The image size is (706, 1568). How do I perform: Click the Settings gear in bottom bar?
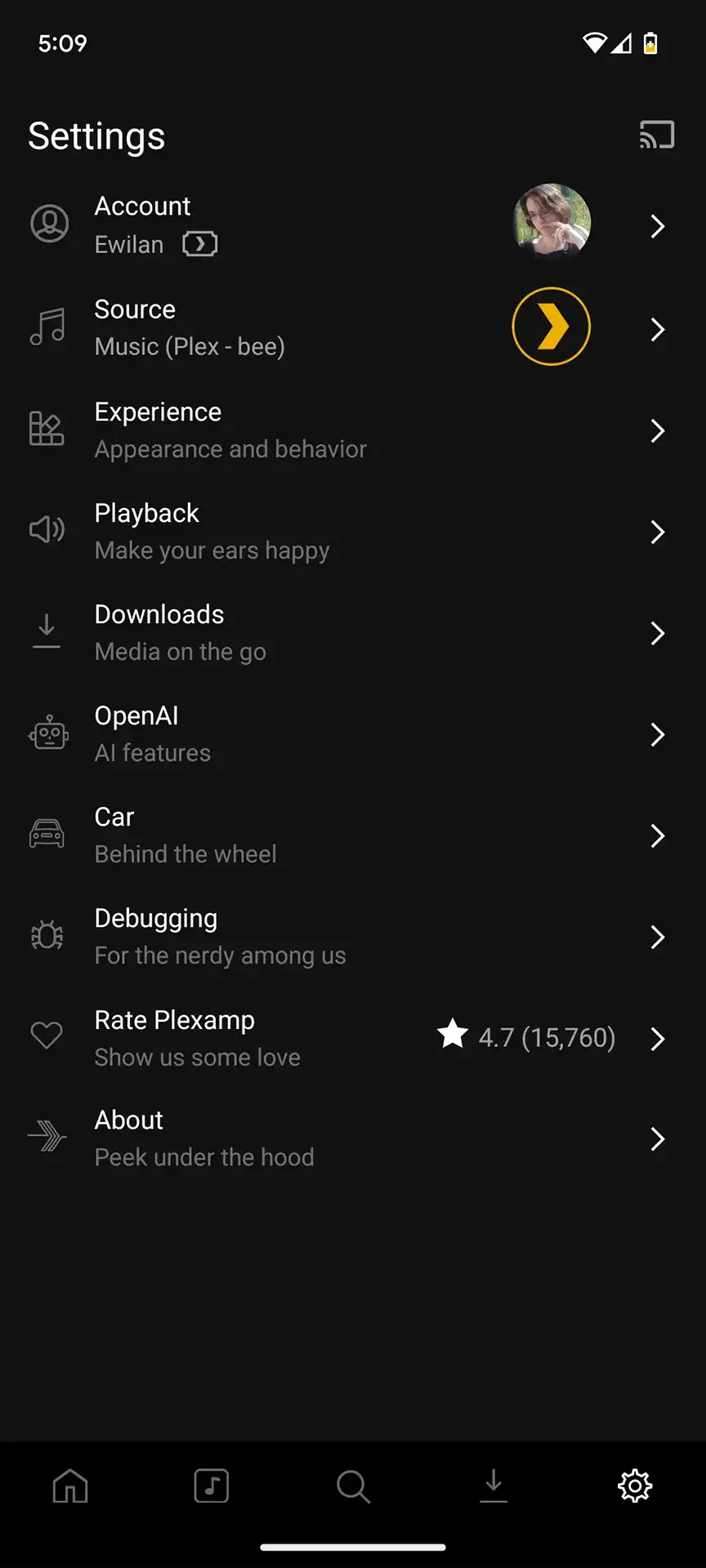coord(635,1486)
